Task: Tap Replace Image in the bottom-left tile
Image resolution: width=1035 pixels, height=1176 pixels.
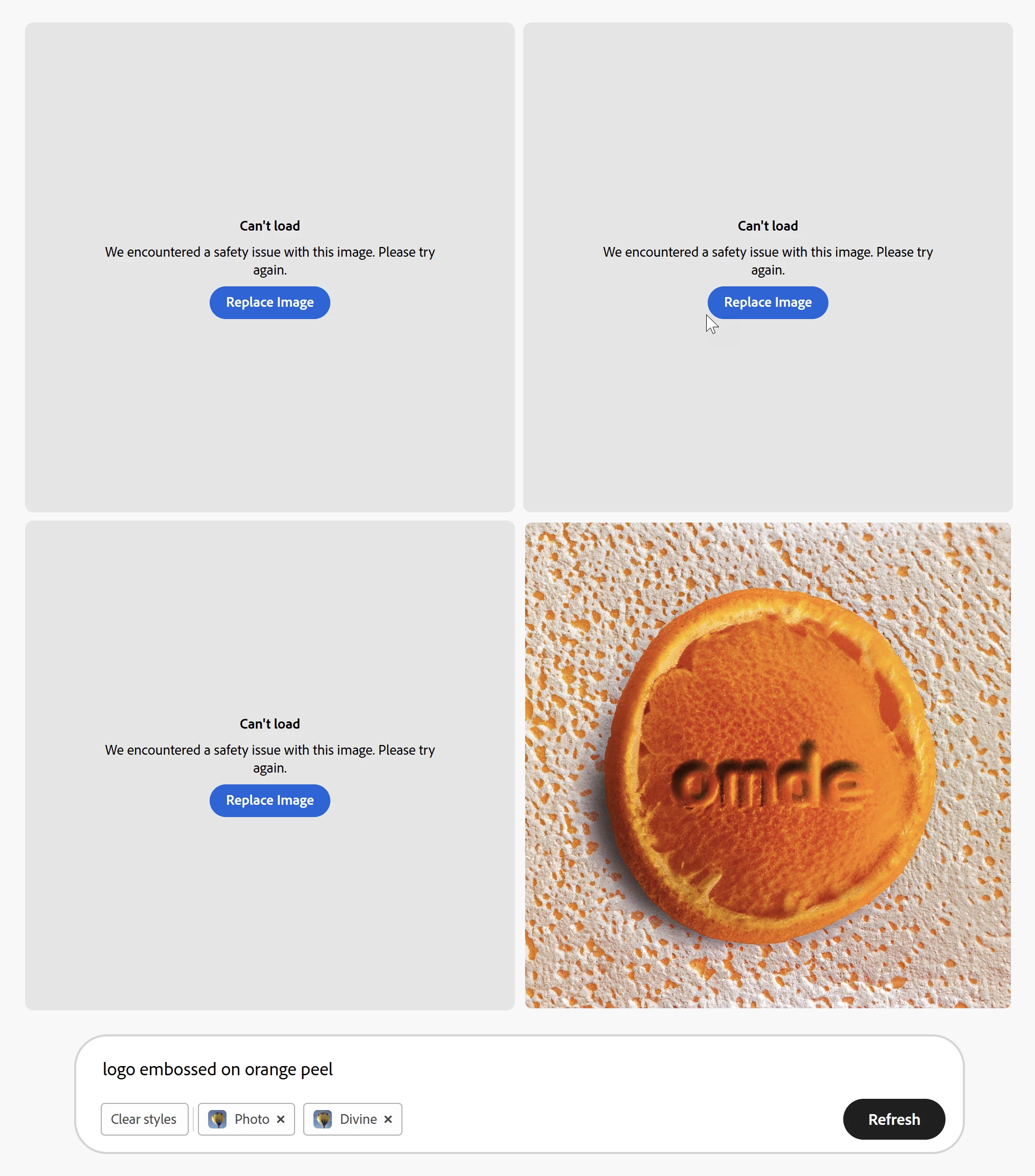Action: point(269,800)
